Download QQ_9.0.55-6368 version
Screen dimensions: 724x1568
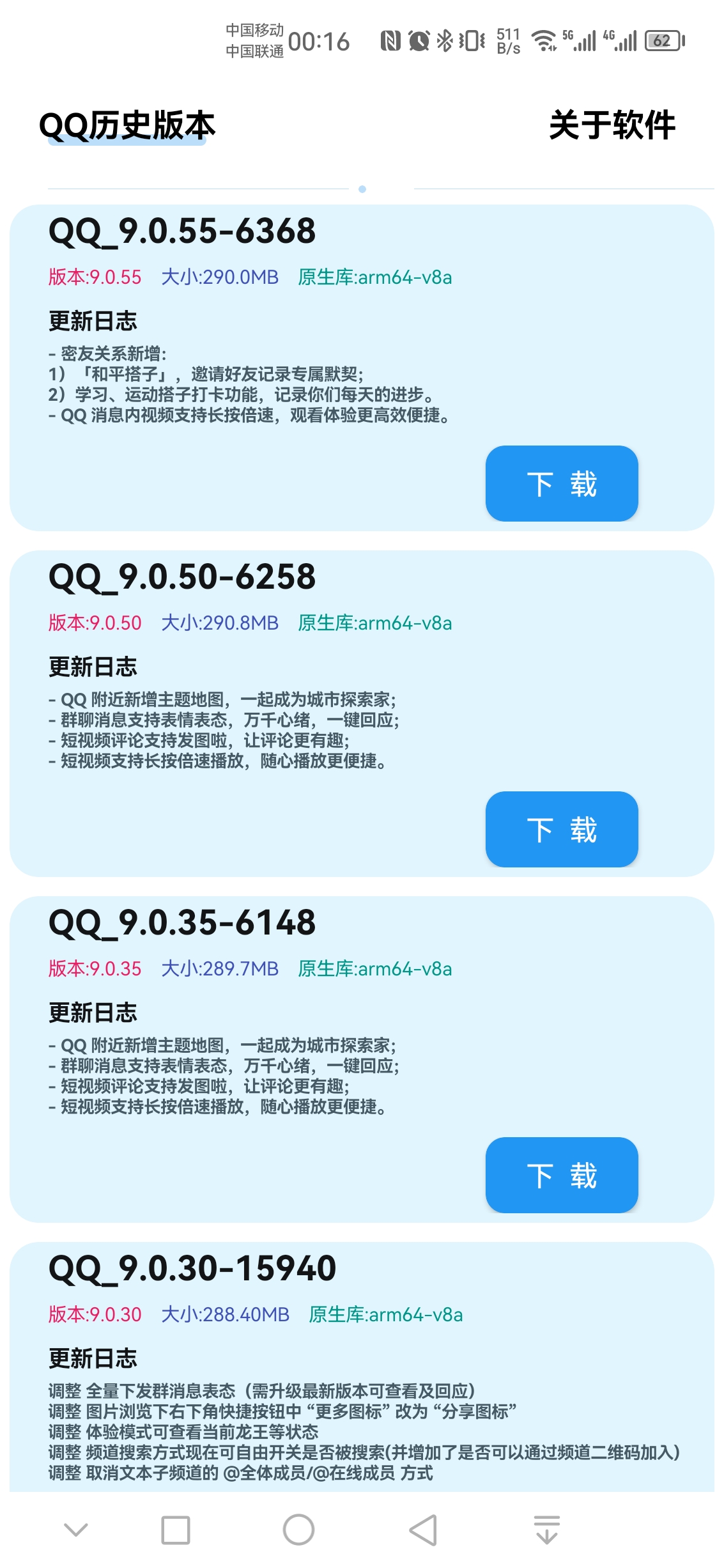(561, 483)
